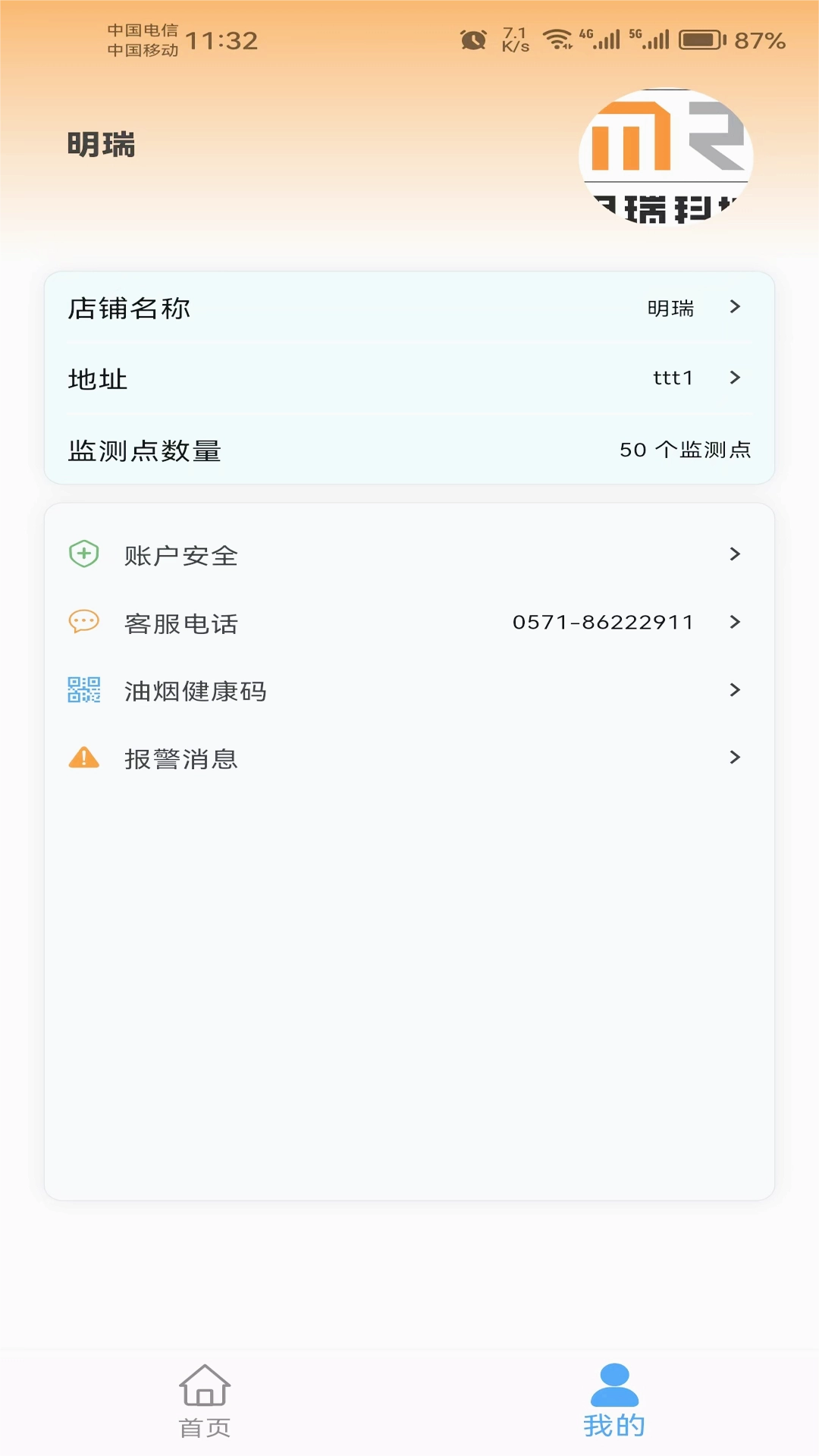This screenshot has width=819, height=1456.
Task: Switch to the 首页 tab
Action: tap(206, 1403)
